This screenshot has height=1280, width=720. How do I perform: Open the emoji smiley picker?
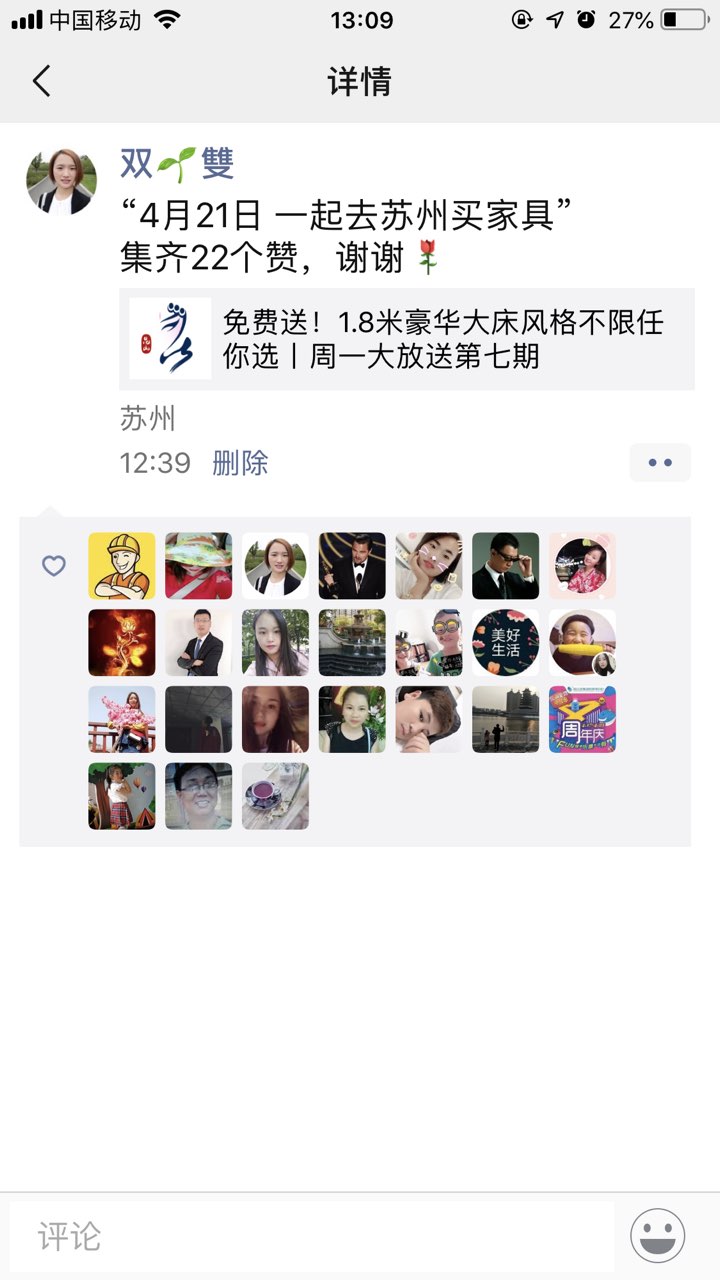(657, 1236)
